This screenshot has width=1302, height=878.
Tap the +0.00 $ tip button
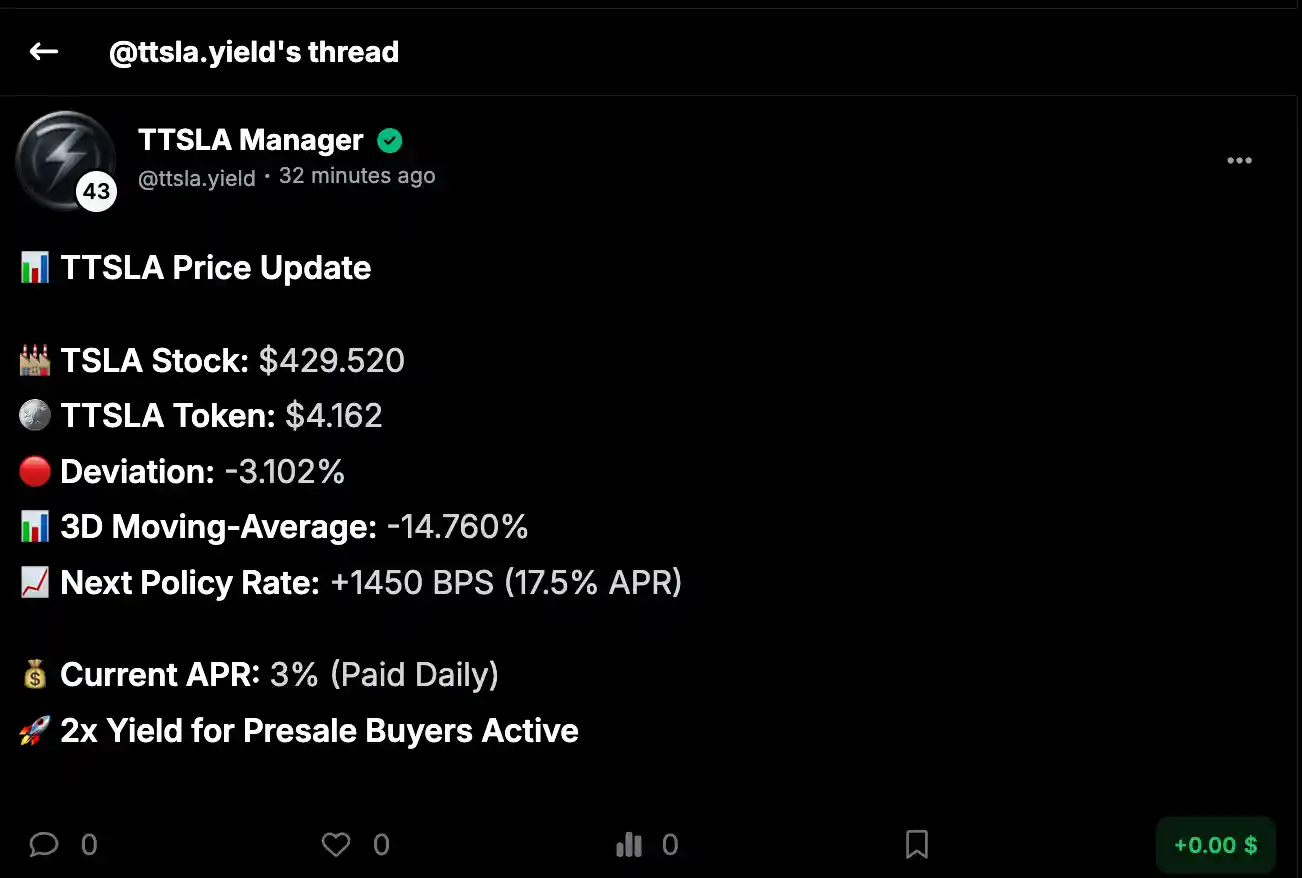click(1215, 846)
